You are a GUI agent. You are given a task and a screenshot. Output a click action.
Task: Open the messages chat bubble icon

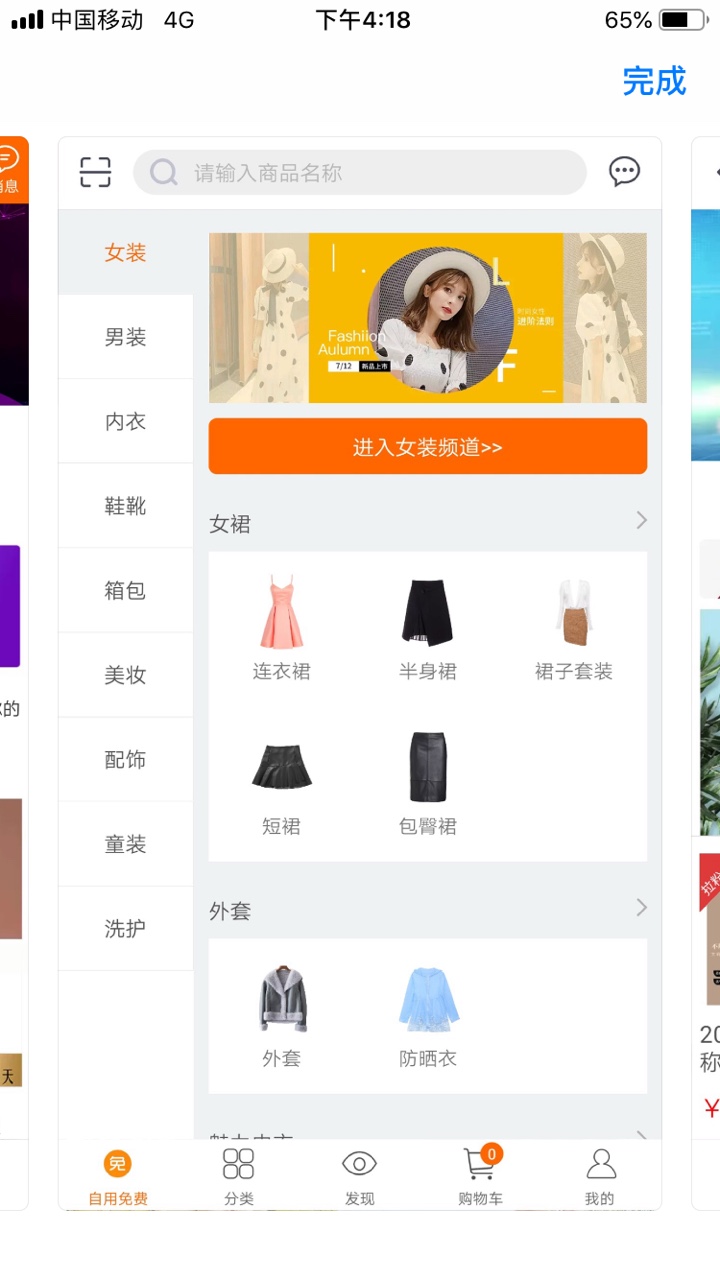625,172
